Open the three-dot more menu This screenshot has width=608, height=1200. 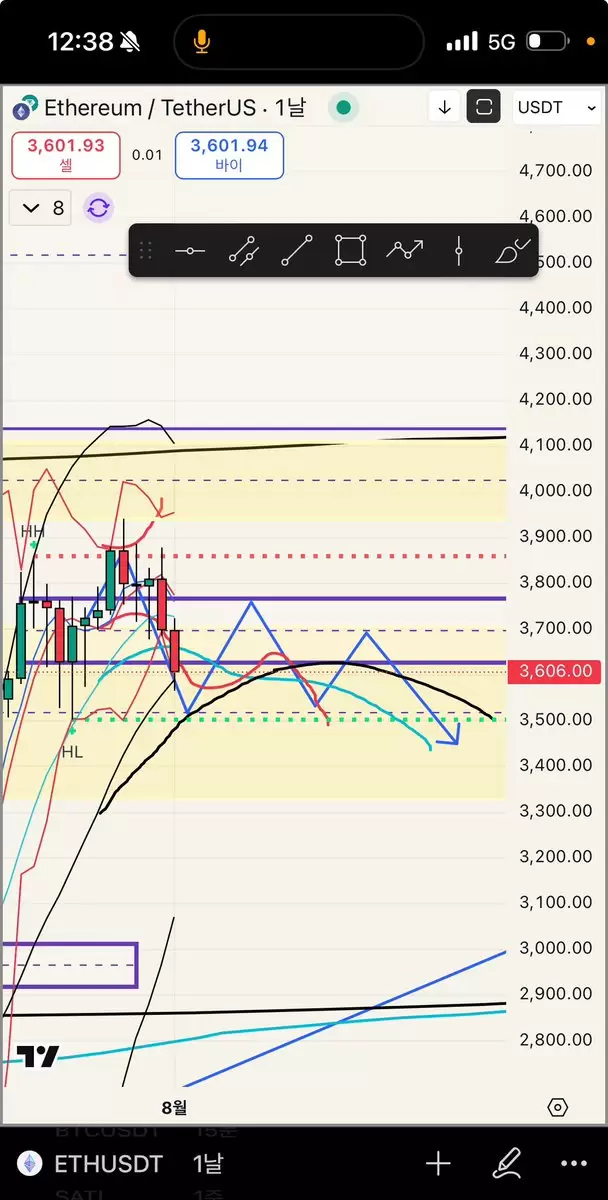pyautogui.click(x=574, y=1164)
